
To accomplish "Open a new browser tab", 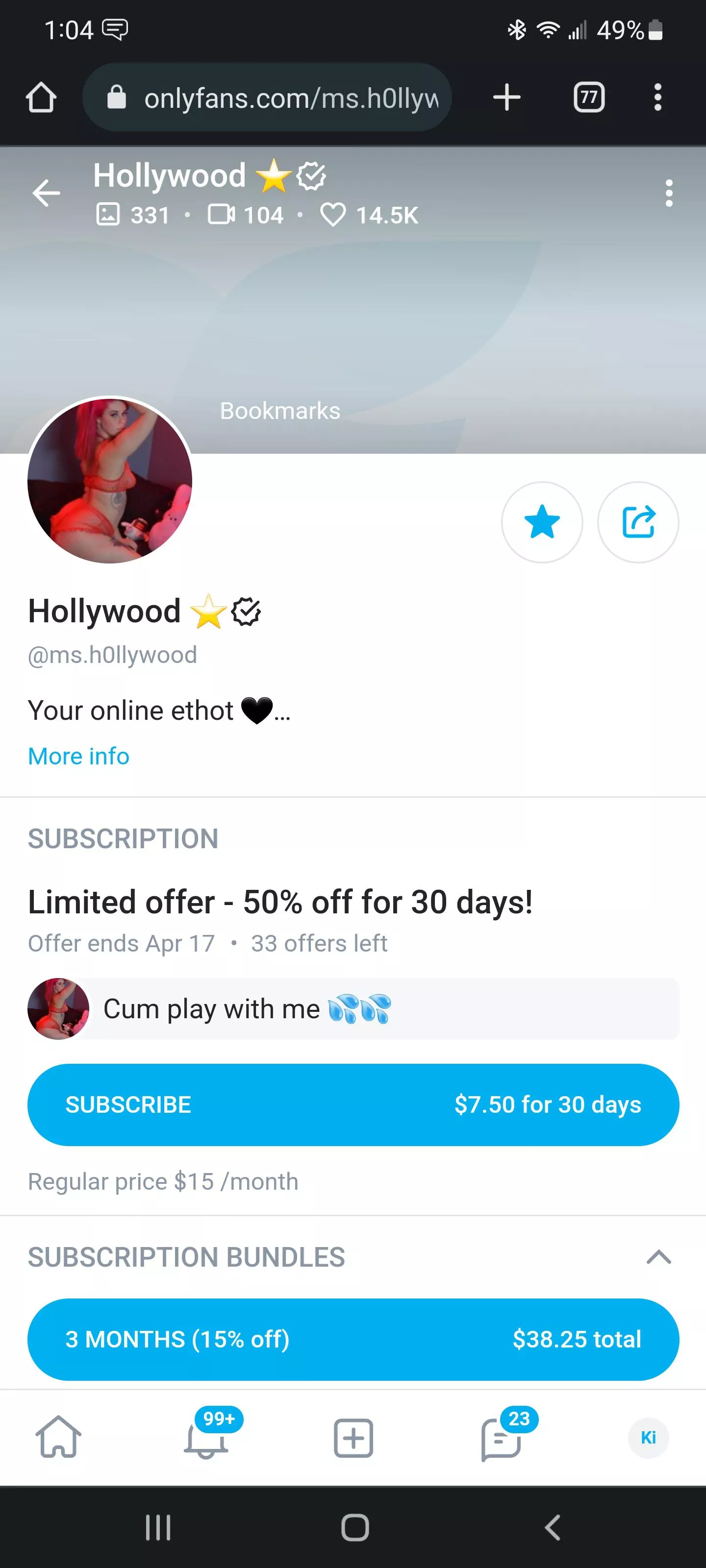I will click(x=506, y=98).
